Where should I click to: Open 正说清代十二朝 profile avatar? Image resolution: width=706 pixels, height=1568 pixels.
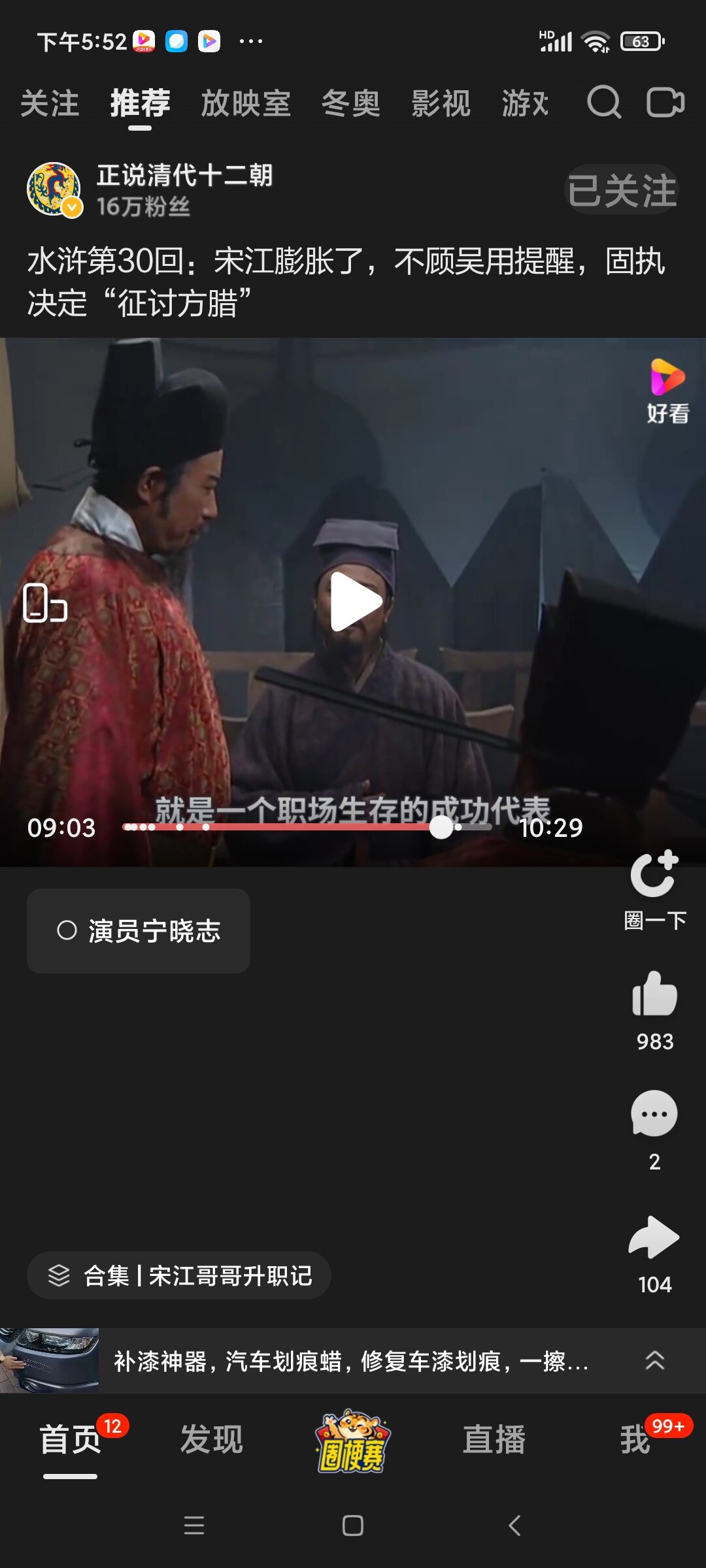54,189
